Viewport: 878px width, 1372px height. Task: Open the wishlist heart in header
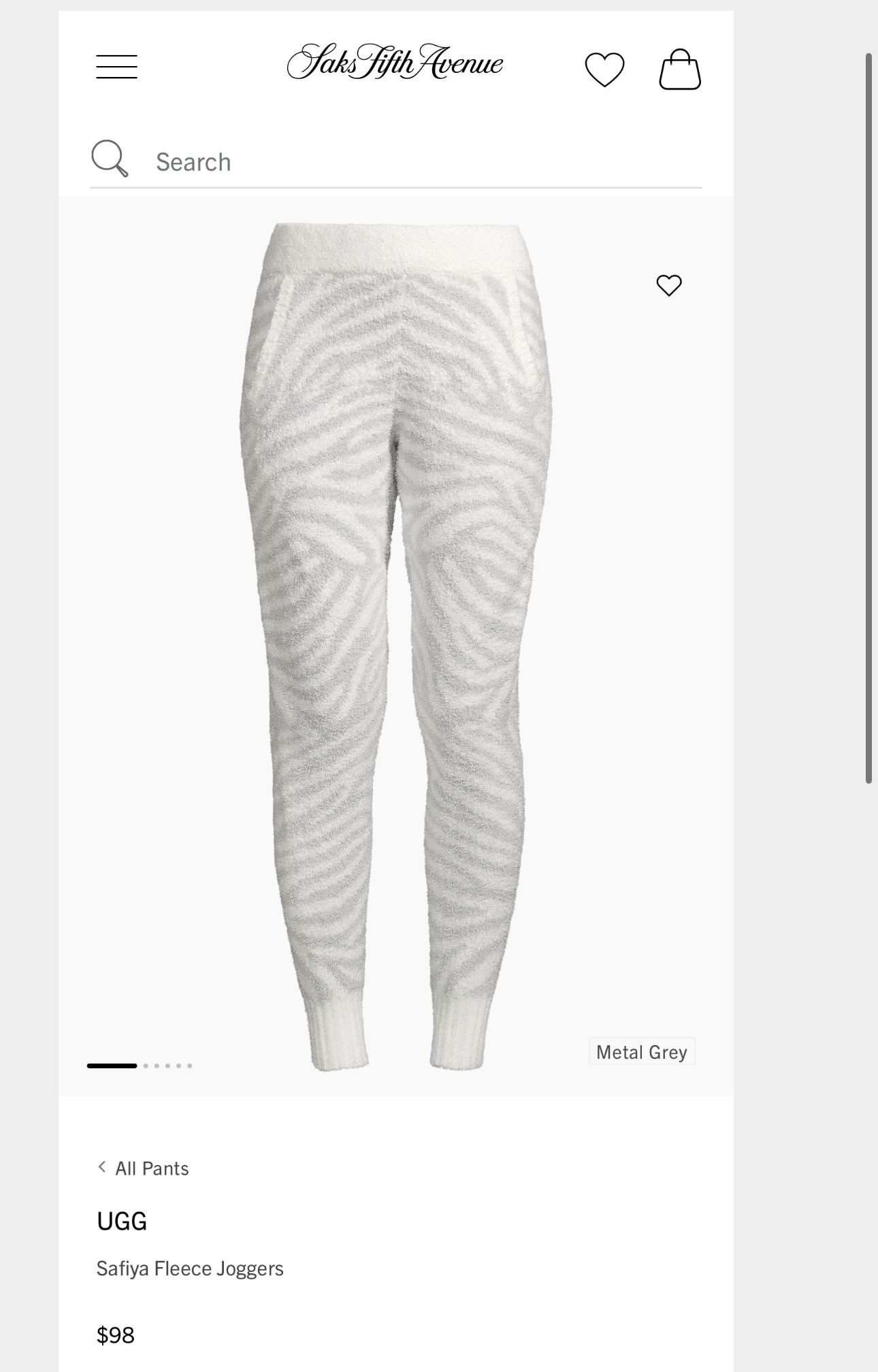click(604, 69)
